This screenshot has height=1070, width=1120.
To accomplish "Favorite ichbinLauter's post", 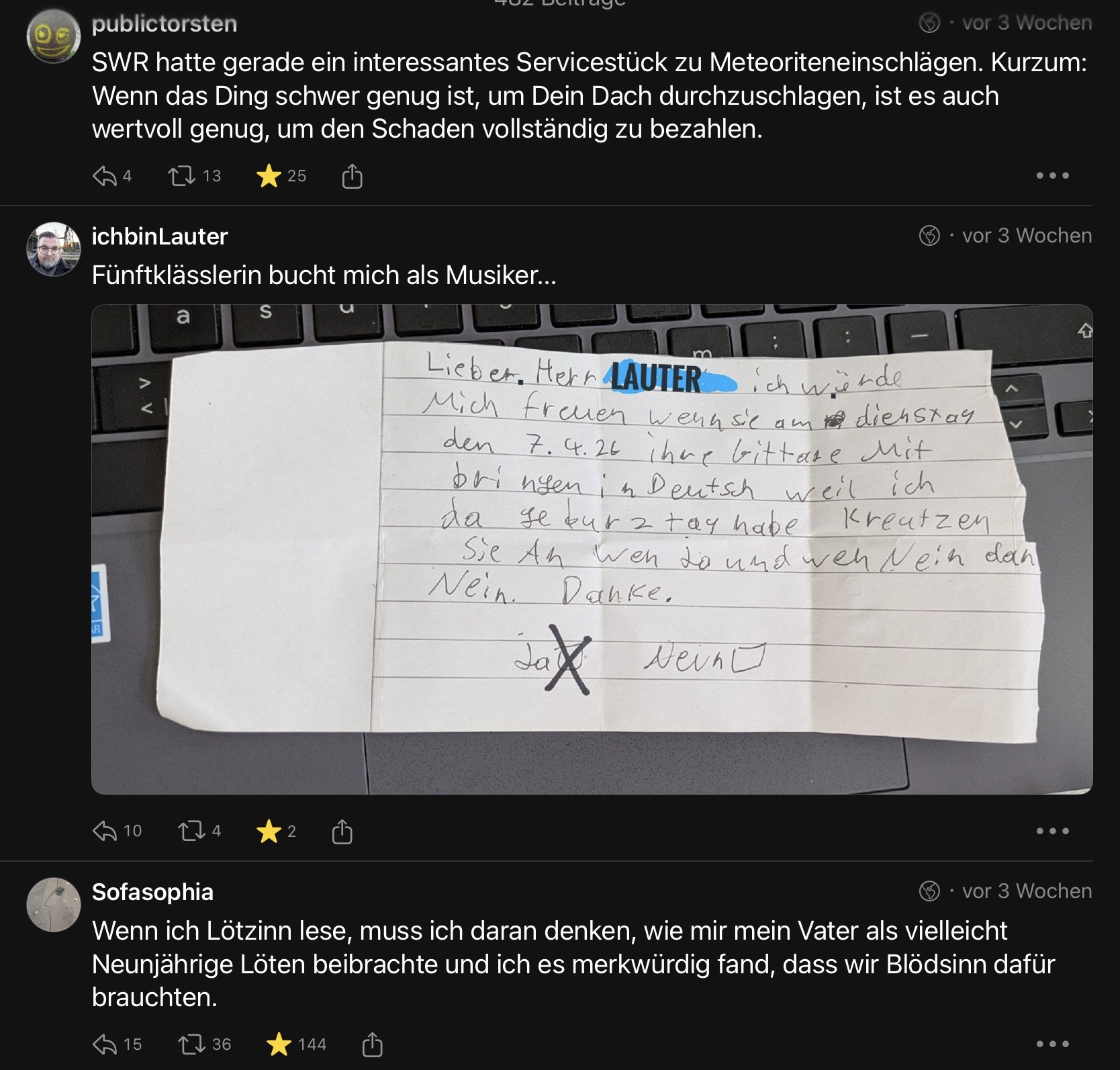I will coord(269,832).
